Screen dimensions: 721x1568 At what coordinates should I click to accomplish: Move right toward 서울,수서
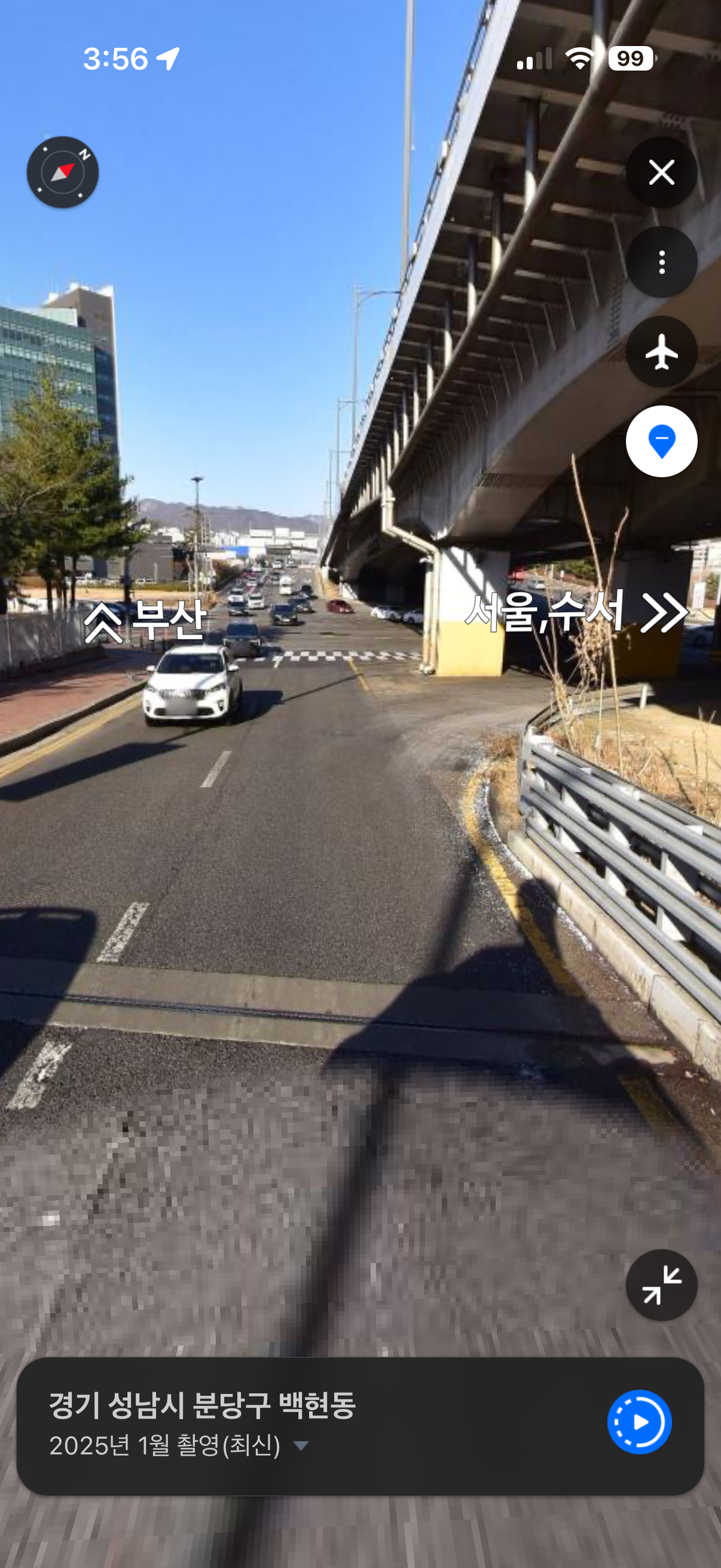[x=578, y=612]
